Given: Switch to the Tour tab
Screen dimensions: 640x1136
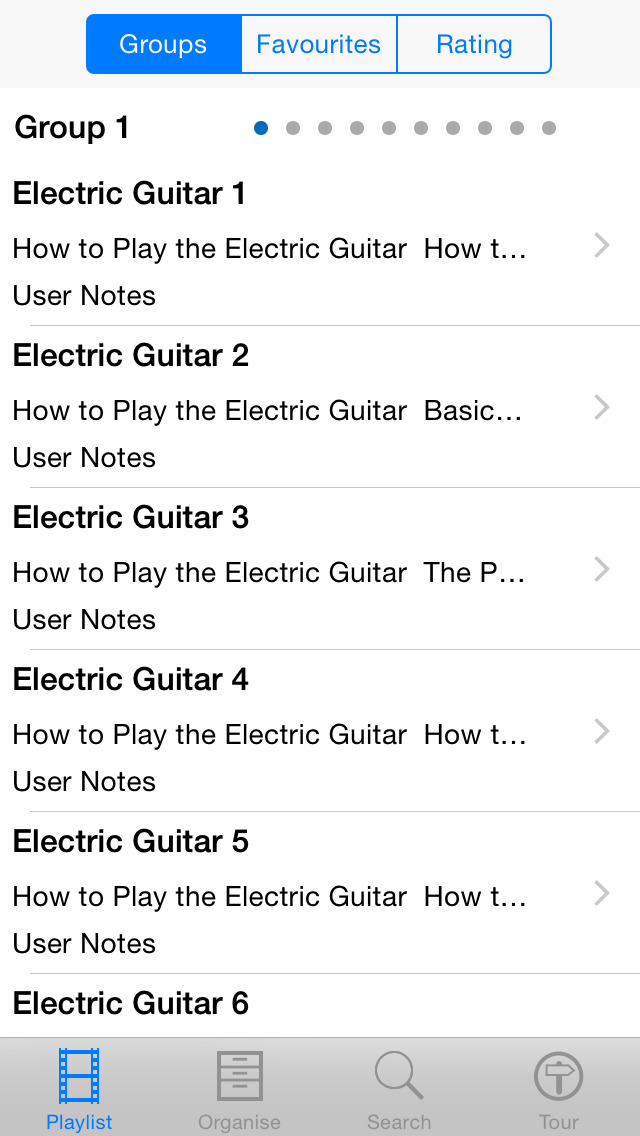Looking at the screenshot, I should click(559, 1088).
